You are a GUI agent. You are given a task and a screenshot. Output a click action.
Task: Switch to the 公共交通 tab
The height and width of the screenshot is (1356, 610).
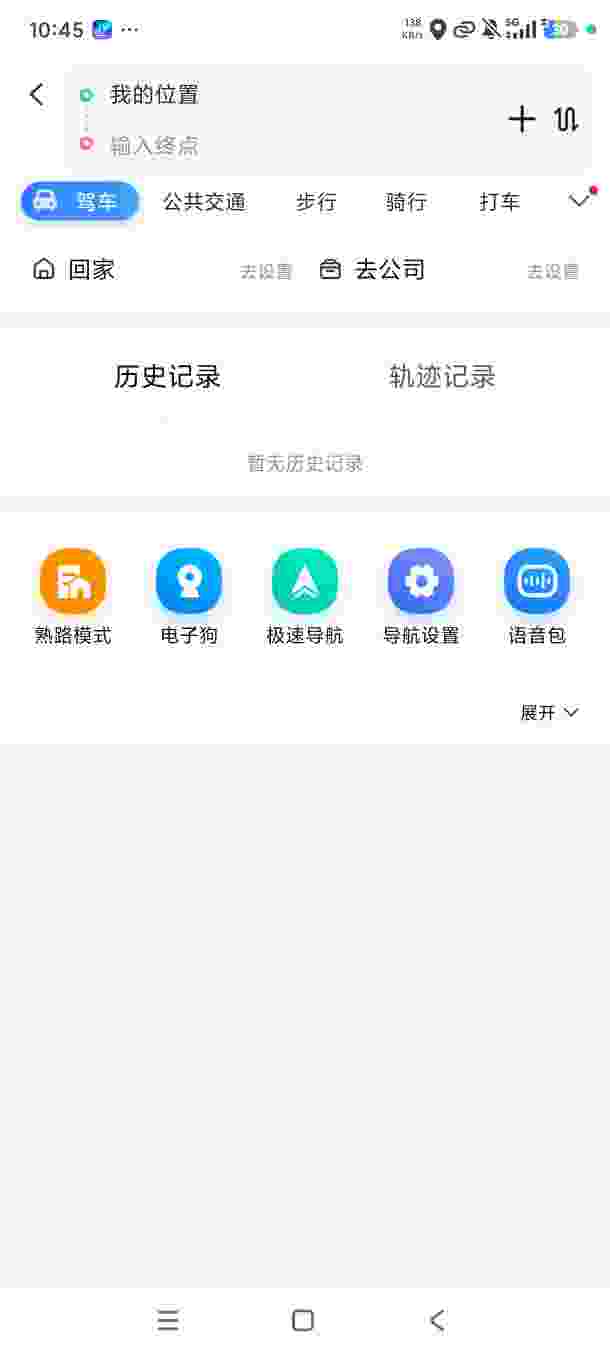pos(204,202)
